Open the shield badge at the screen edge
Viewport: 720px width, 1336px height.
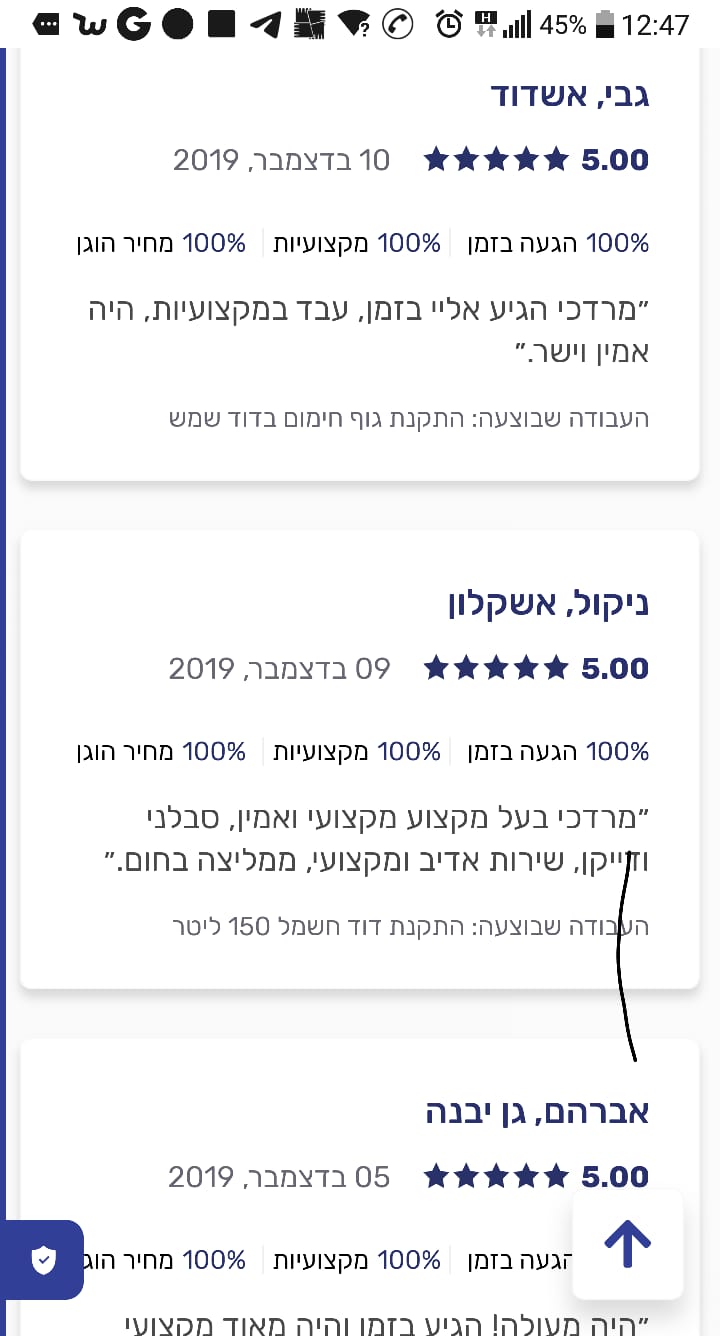pos(44,1260)
